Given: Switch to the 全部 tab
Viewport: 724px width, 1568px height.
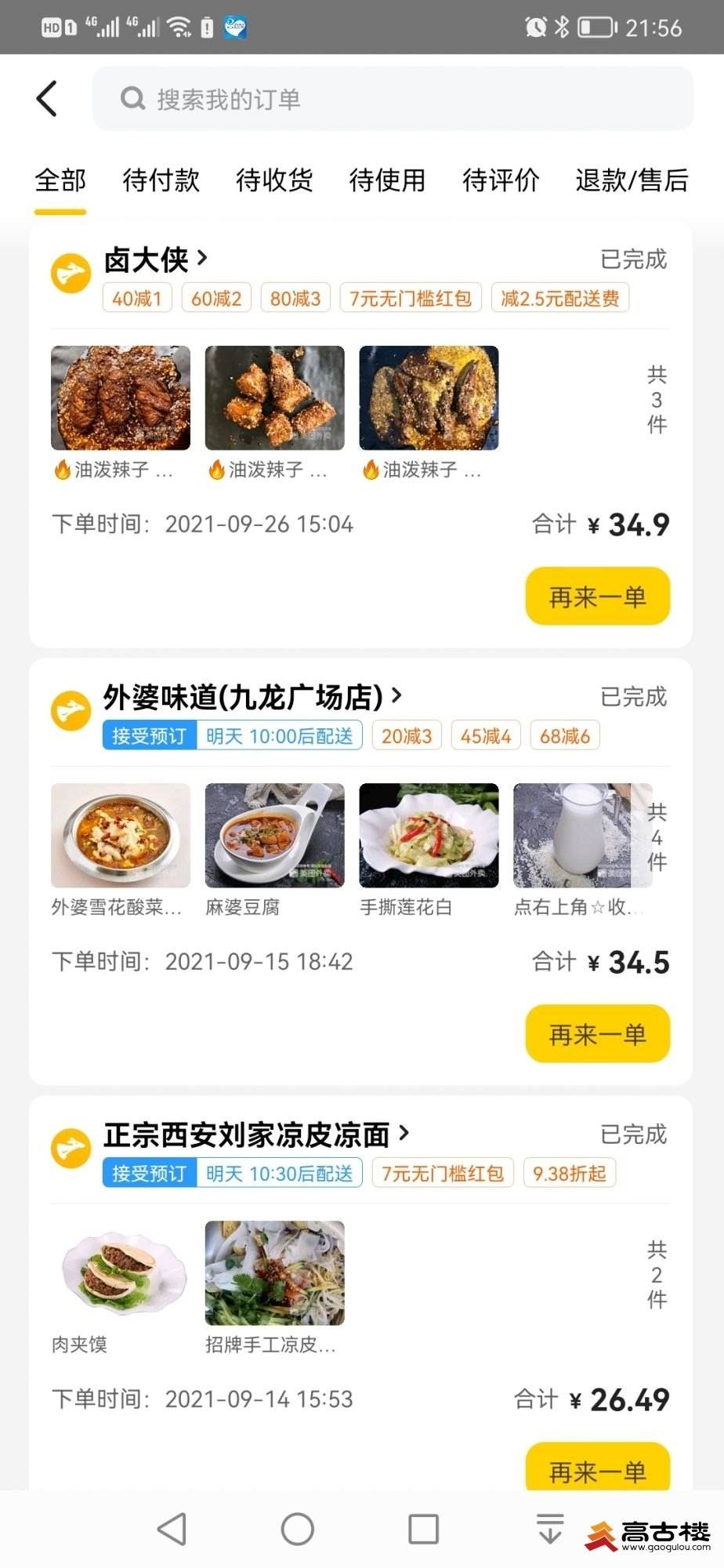Looking at the screenshot, I should [60, 180].
